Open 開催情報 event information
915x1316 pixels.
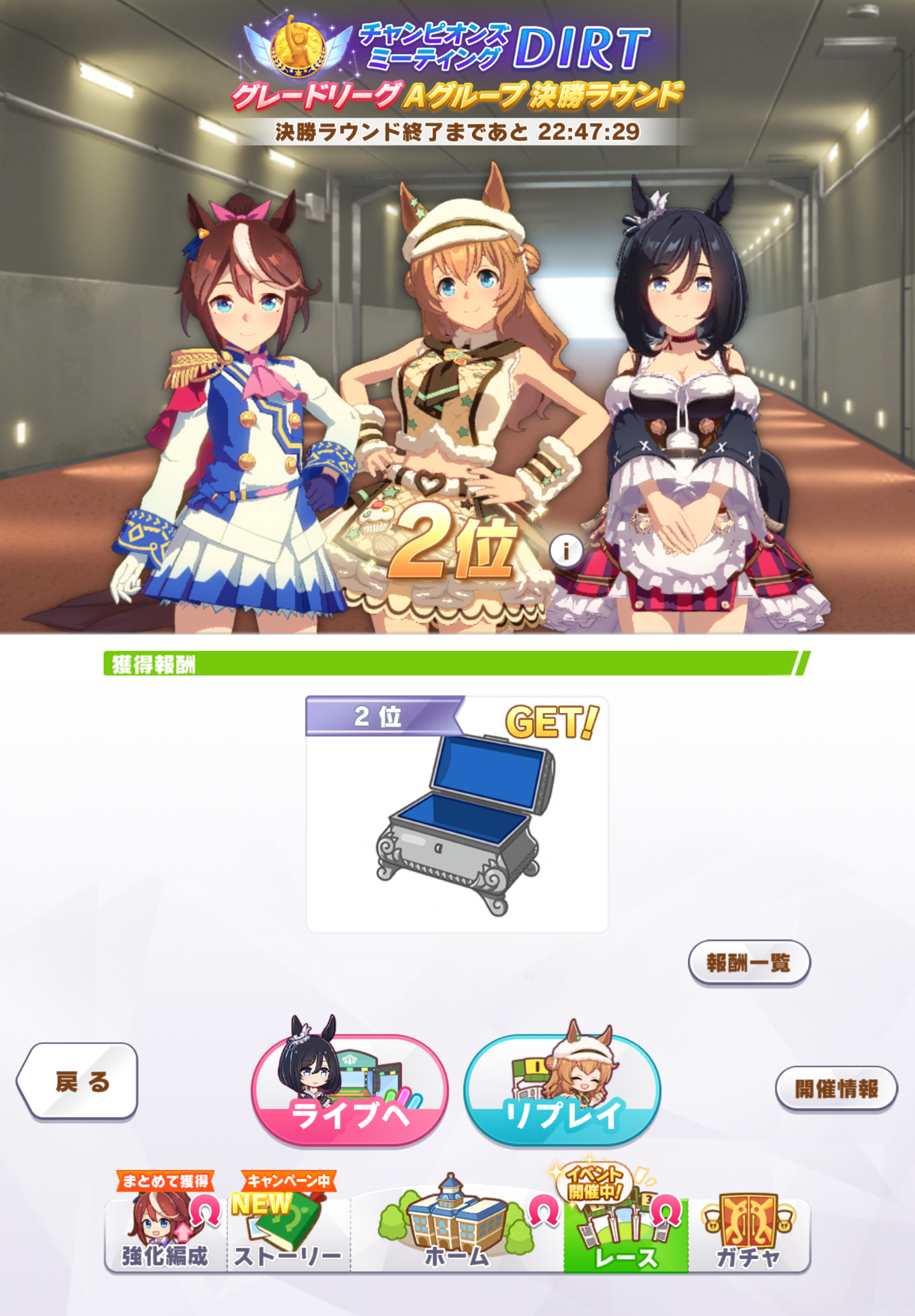(836, 1088)
